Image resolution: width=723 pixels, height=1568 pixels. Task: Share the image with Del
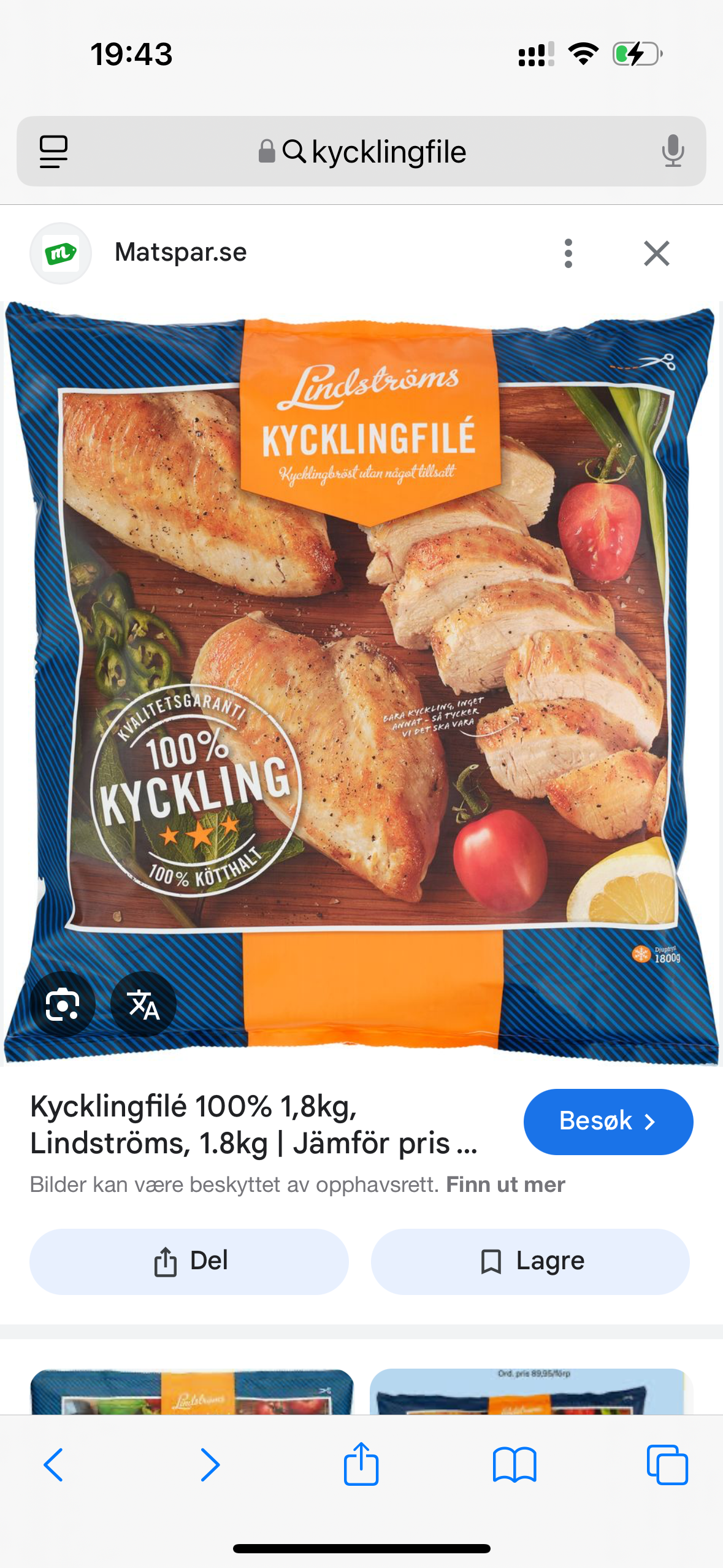pos(189,1261)
